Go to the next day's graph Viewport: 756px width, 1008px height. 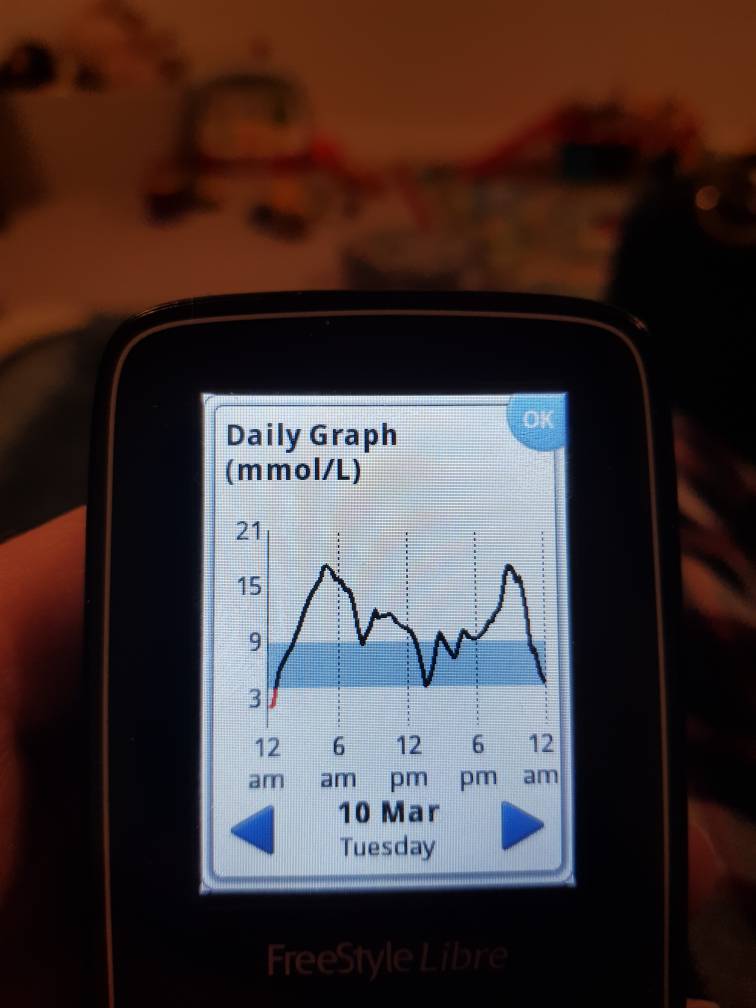click(x=520, y=828)
